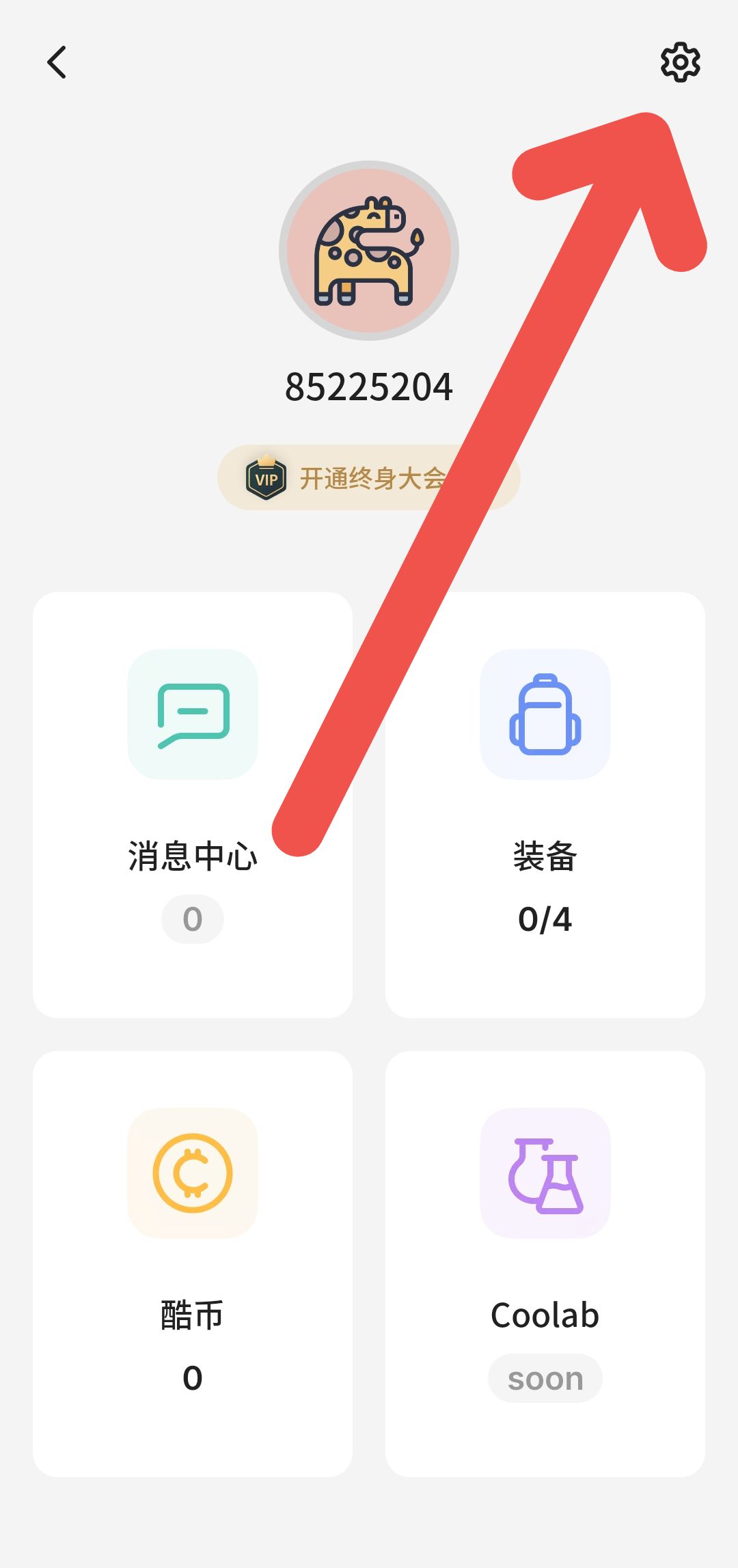Tap the 酷币 balance showing 0

[x=192, y=1378]
